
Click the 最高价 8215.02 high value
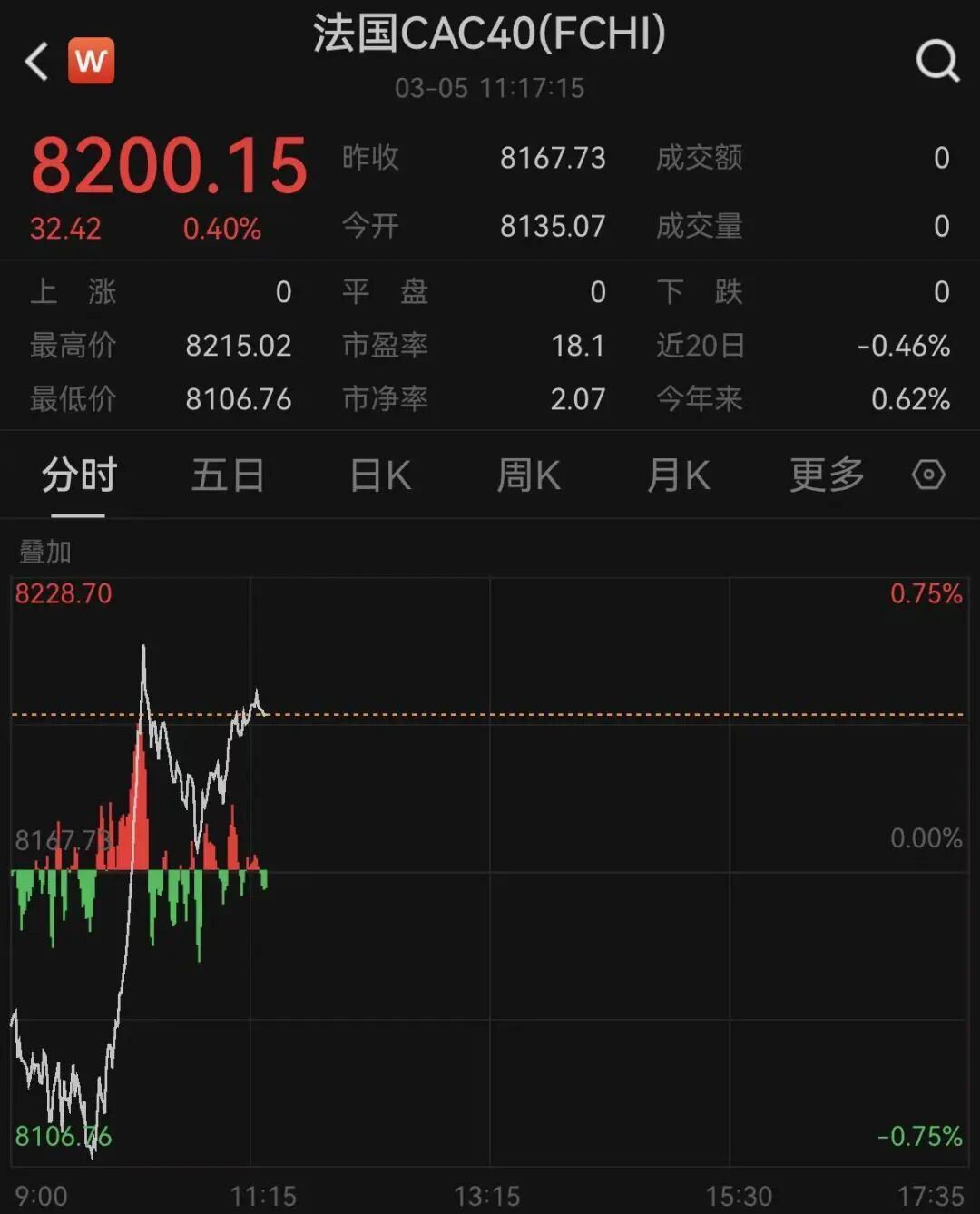tap(239, 346)
